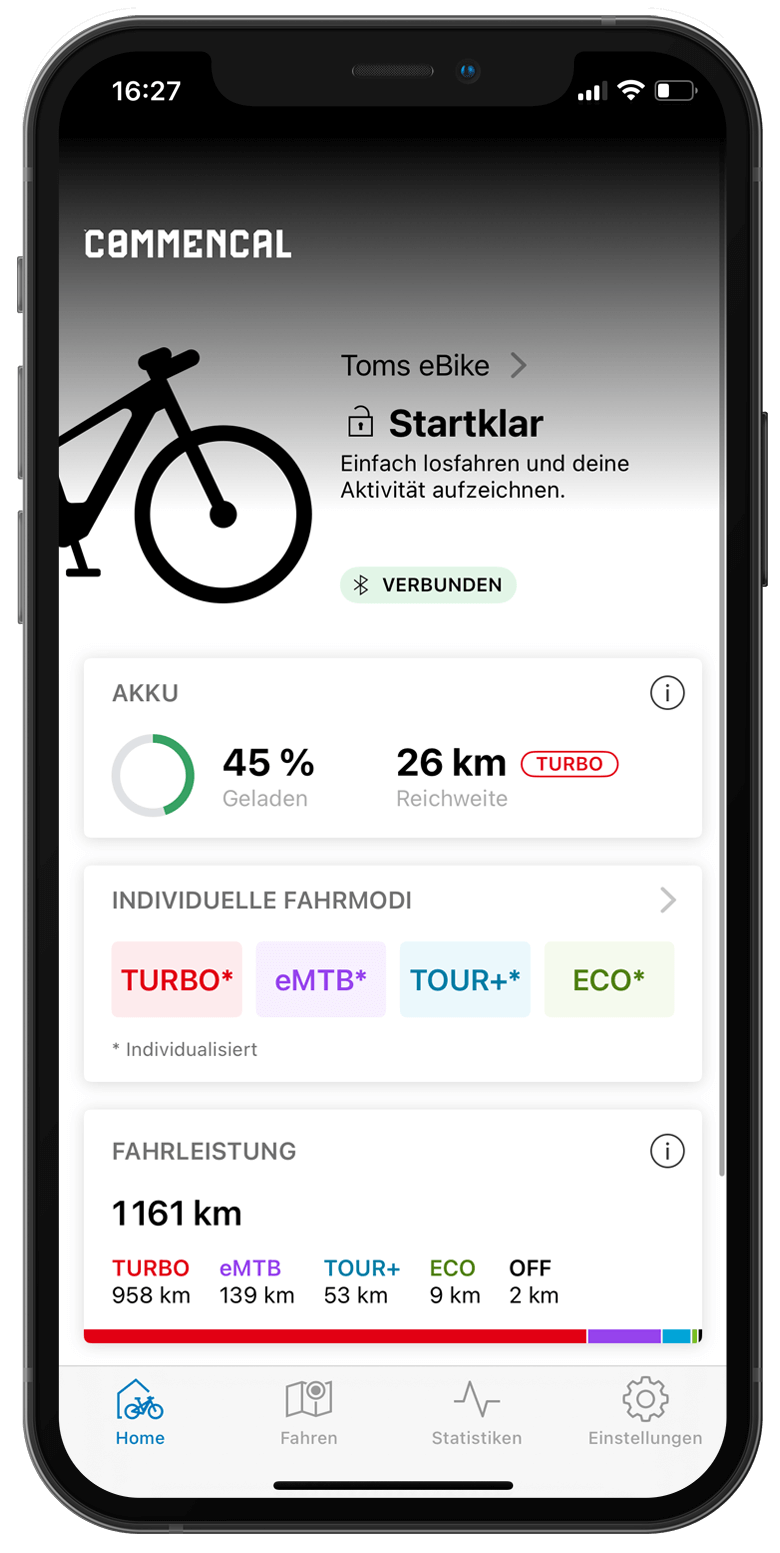Viewport: 780px width, 1553px height.
Task: Select the eMTB* ride mode
Action: click(321, 980)
